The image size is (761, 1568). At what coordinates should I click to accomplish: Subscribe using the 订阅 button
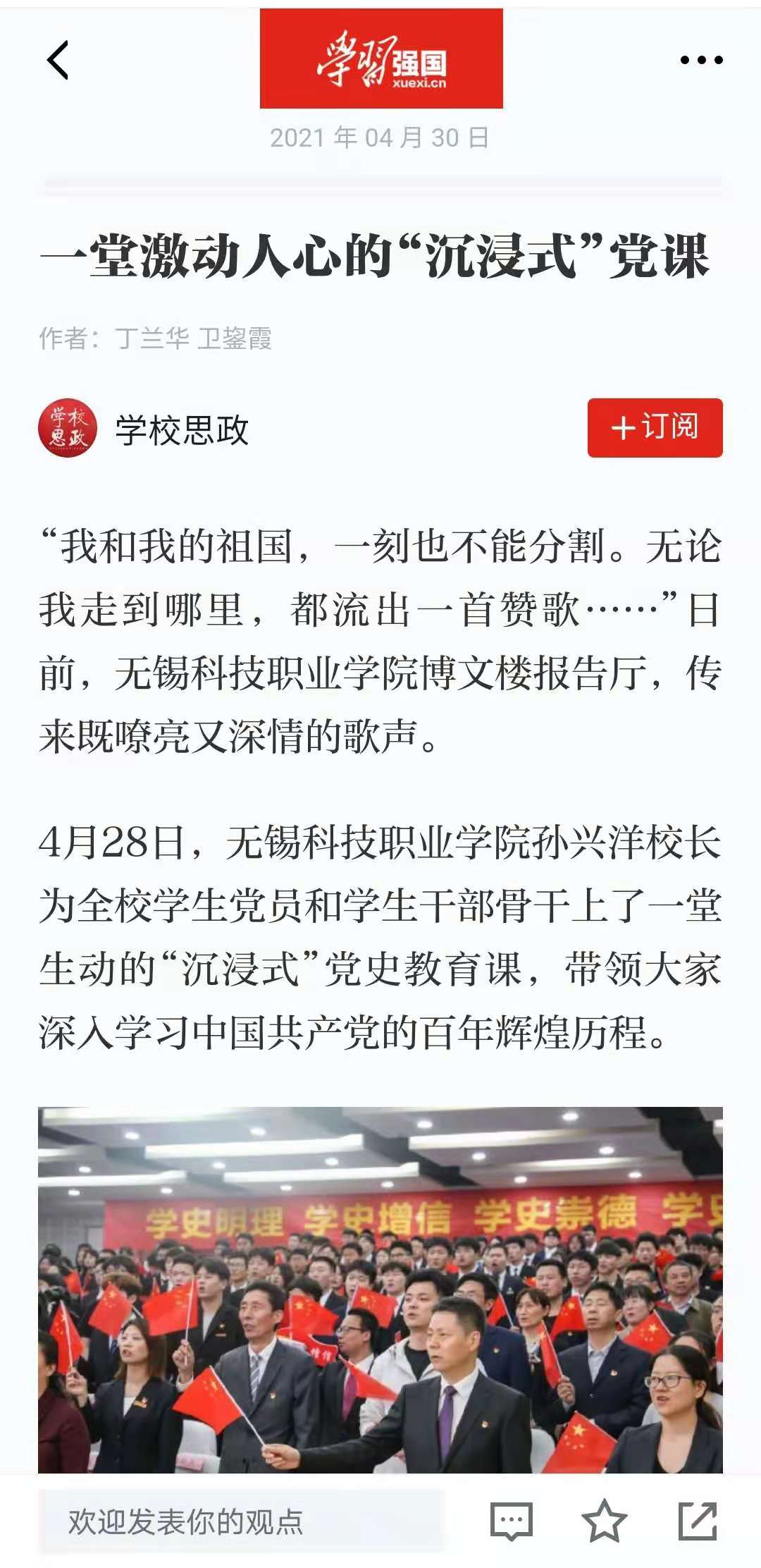tap(655, 428)
